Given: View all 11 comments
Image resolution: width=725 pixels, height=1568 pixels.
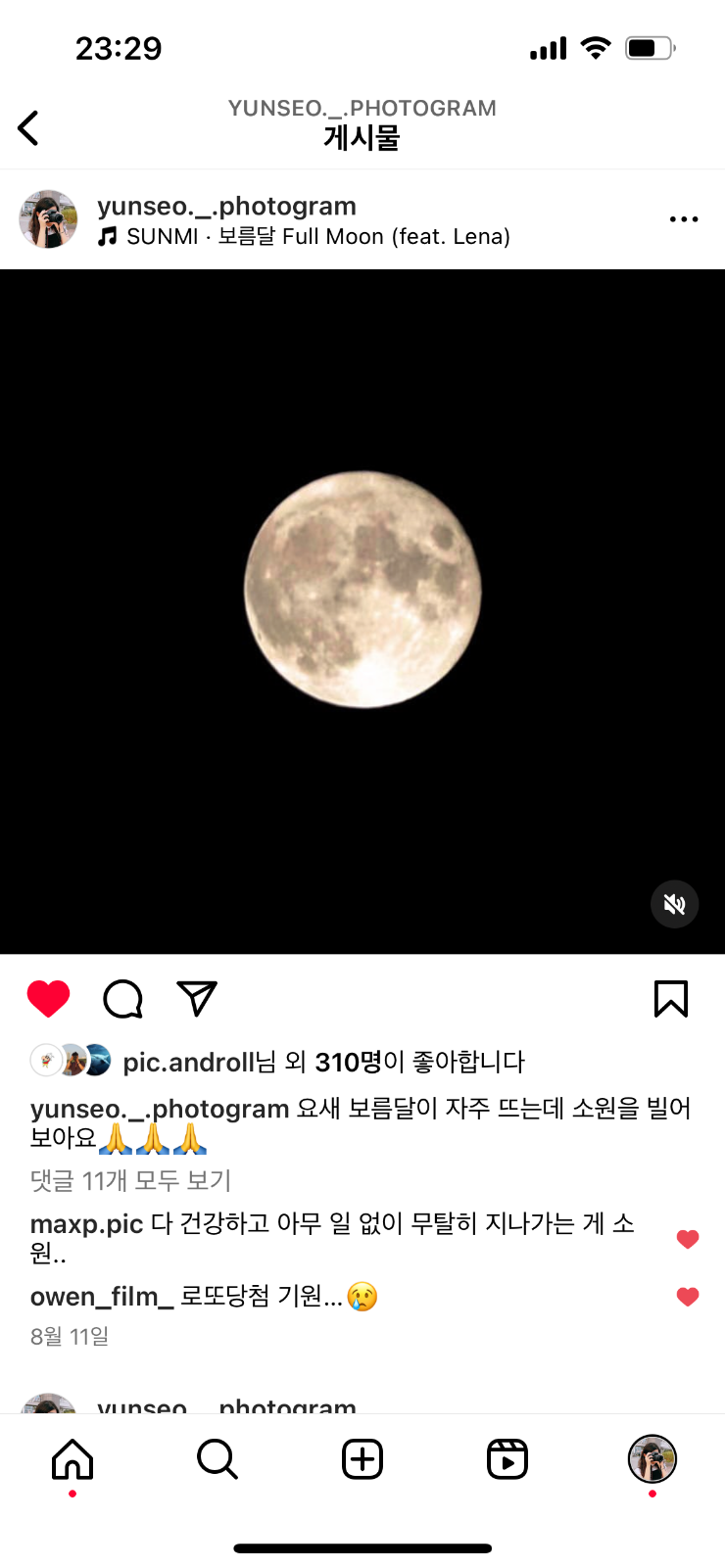Looking at the screenshot, I should pyautogui.click(x=130, y=1181).
